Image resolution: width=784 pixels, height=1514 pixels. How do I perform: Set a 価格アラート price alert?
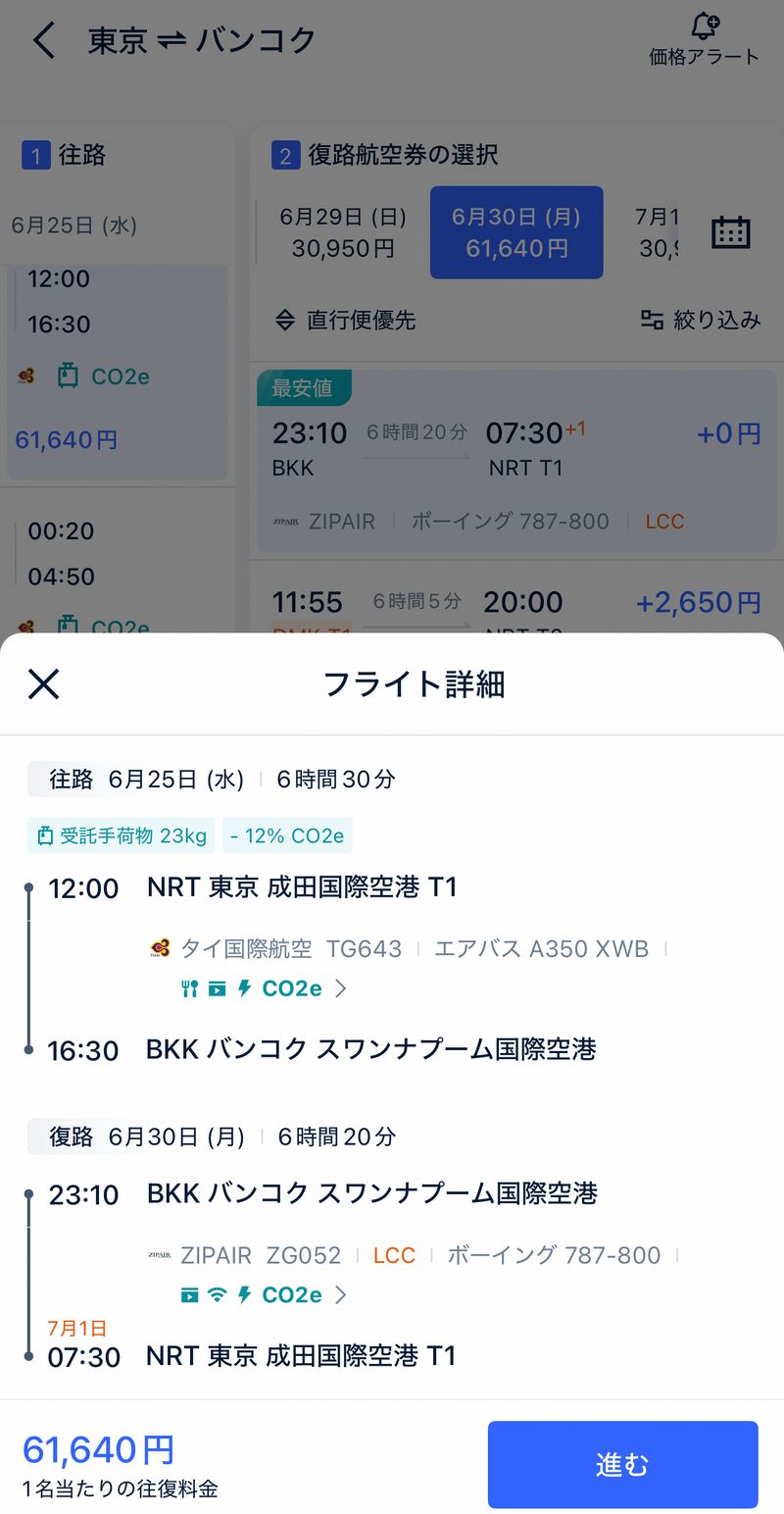click(704, 40)
